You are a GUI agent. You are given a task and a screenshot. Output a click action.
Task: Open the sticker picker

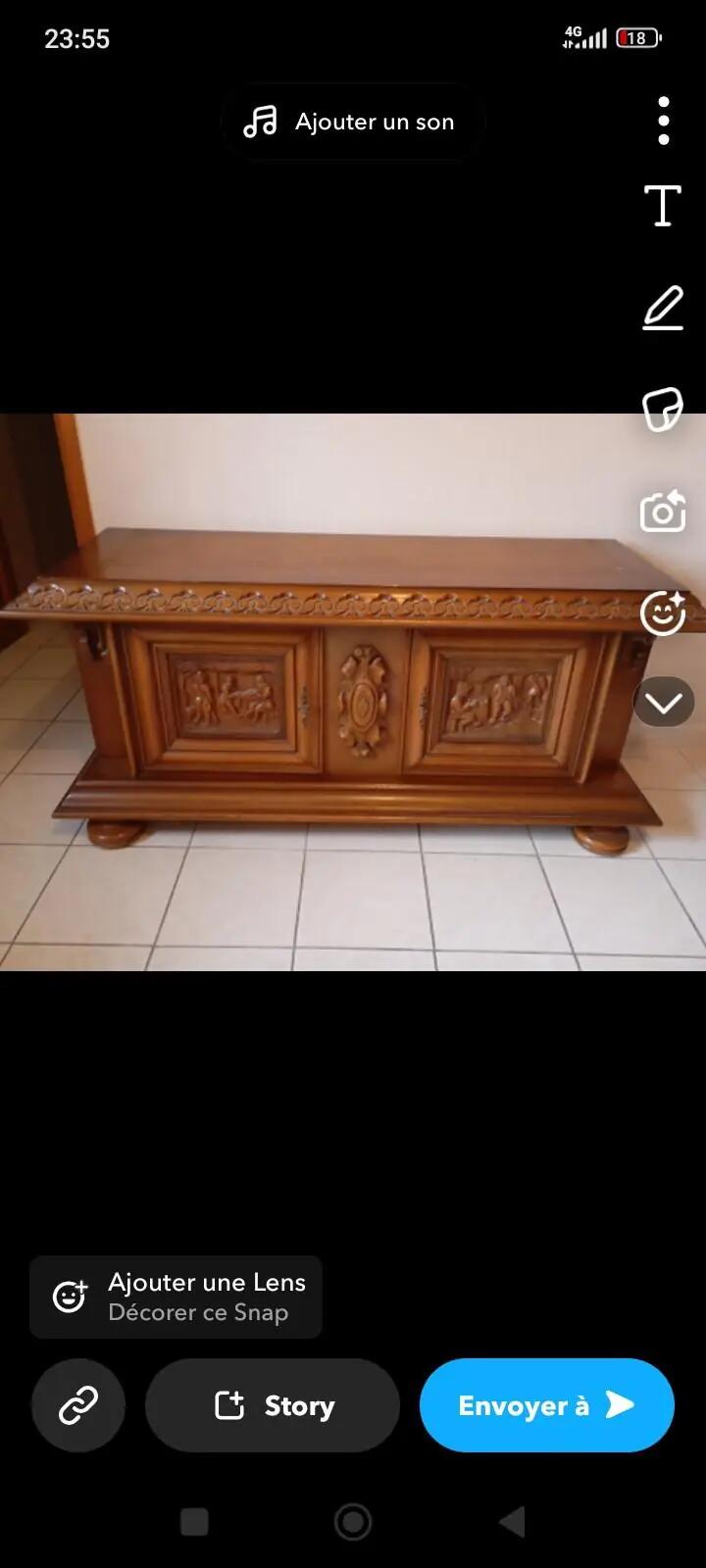663,409
